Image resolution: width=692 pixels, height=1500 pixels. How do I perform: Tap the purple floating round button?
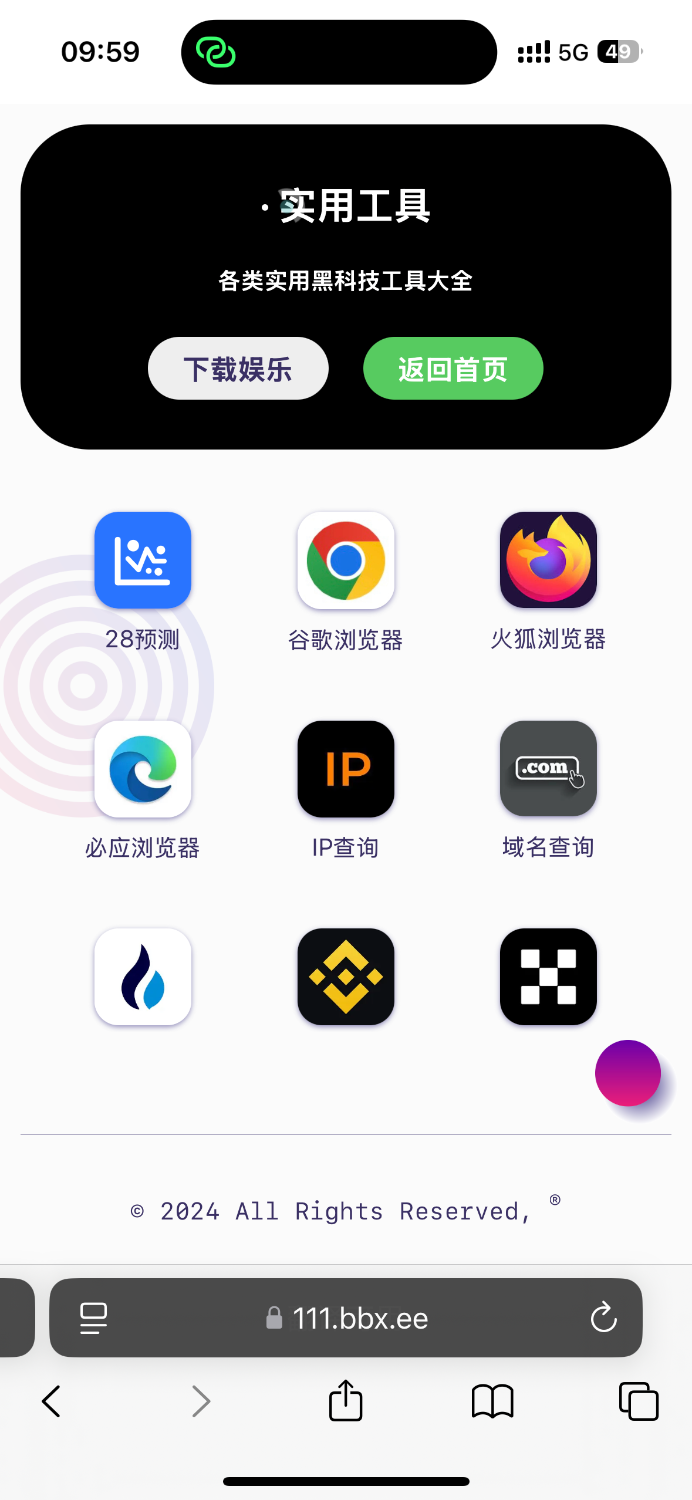pyautogui.click(x=628, y=1073)
